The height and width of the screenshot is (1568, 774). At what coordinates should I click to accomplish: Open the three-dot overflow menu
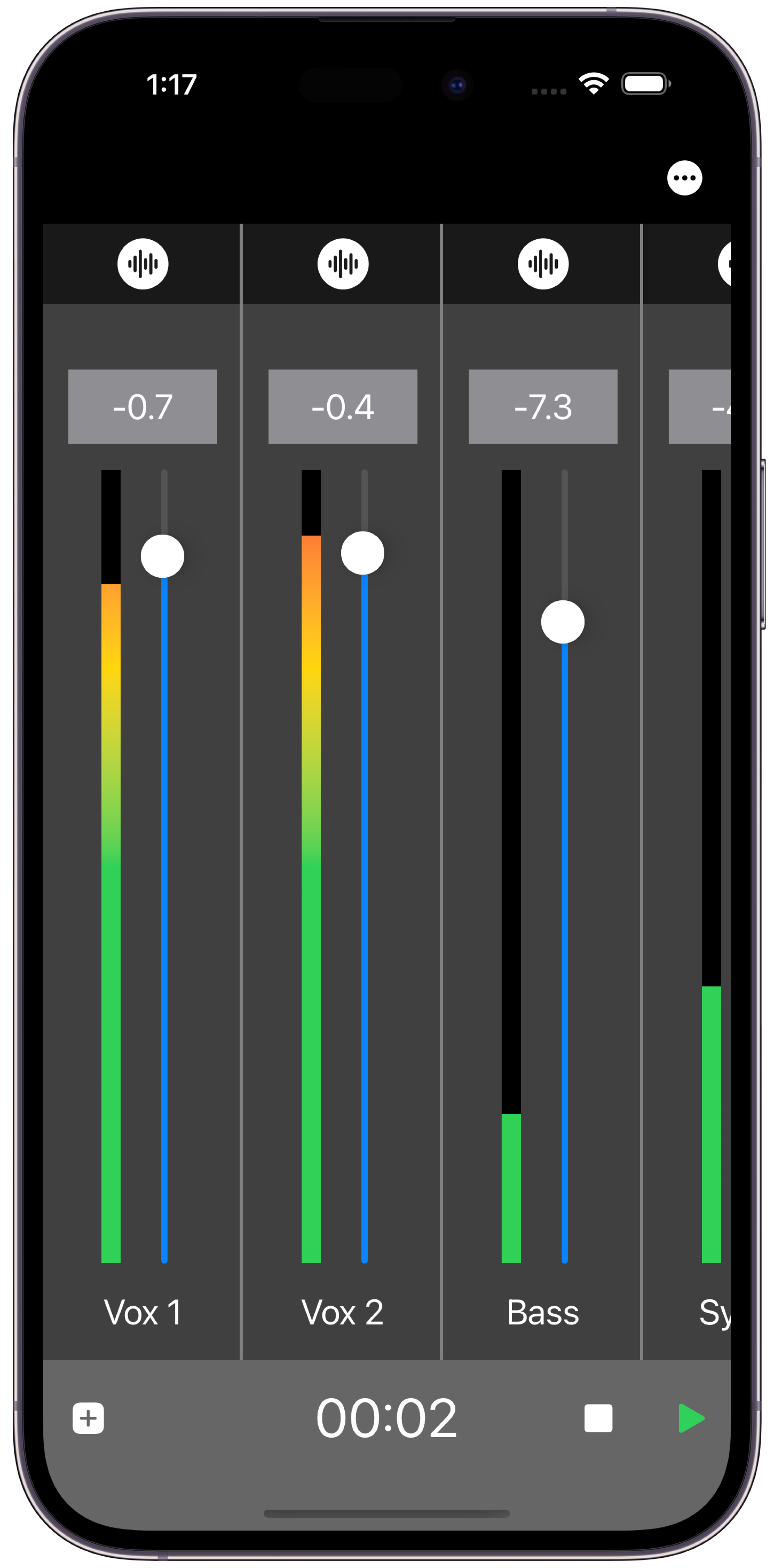[x=684, y=178]
